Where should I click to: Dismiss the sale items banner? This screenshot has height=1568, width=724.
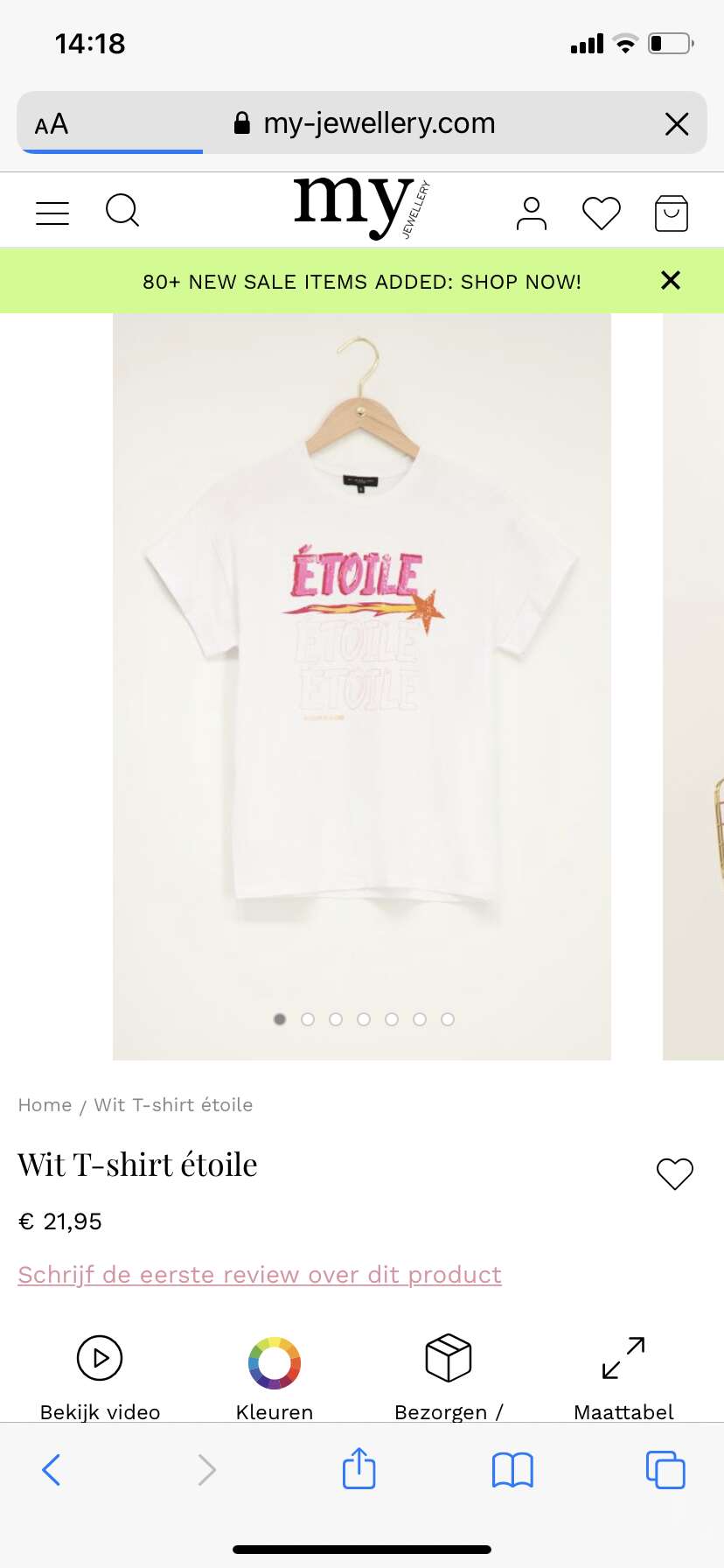(671, 280)
